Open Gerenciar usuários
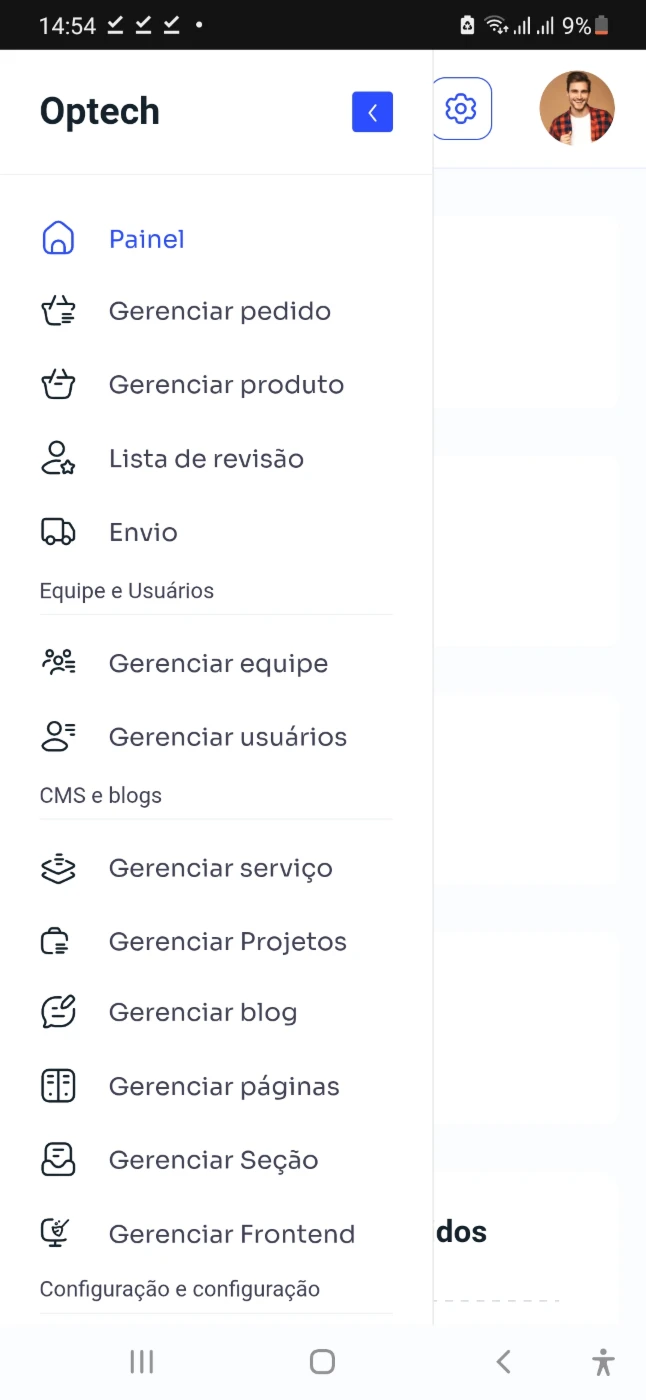The width and height of the screenshot is (646, 1400). pos(216,737)
